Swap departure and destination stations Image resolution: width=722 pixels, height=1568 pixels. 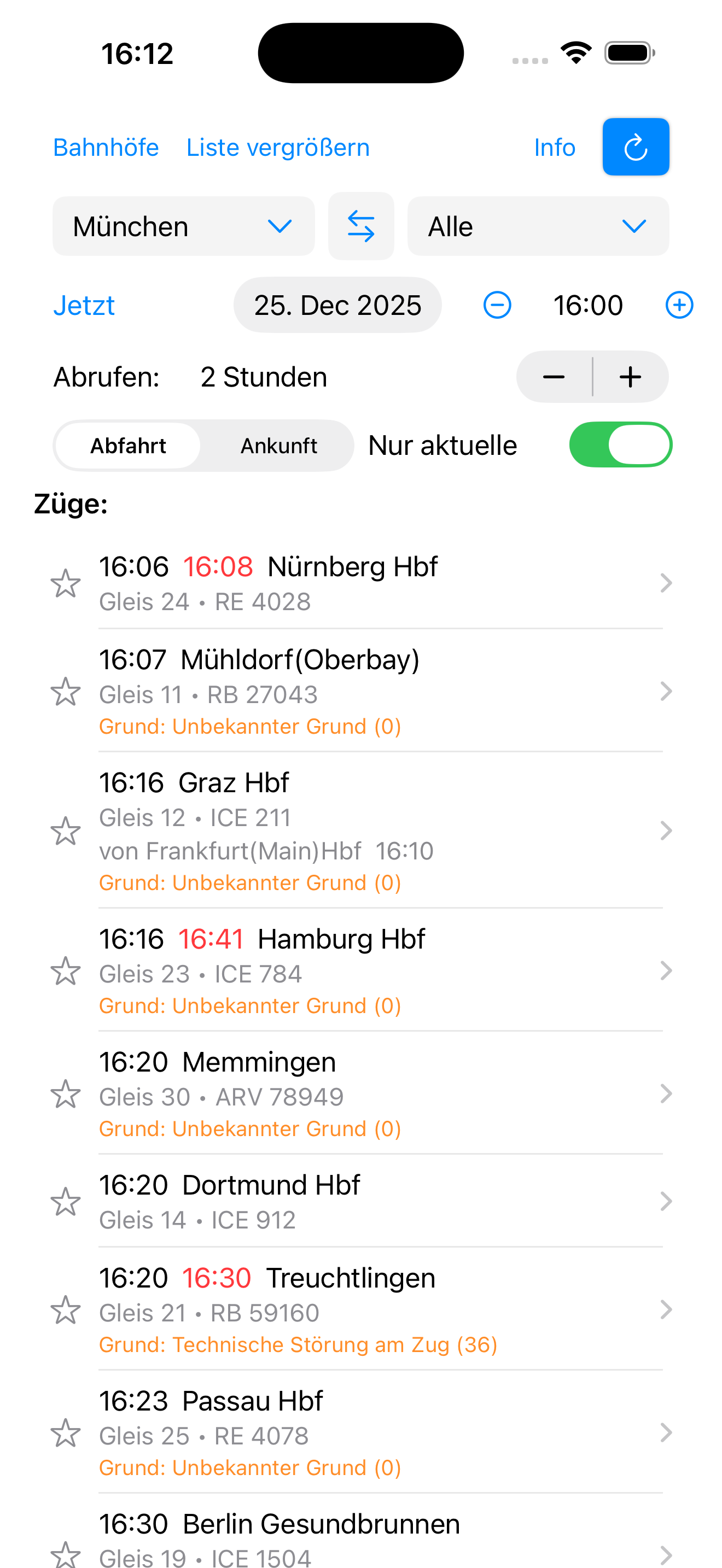(x=361, y=226)
